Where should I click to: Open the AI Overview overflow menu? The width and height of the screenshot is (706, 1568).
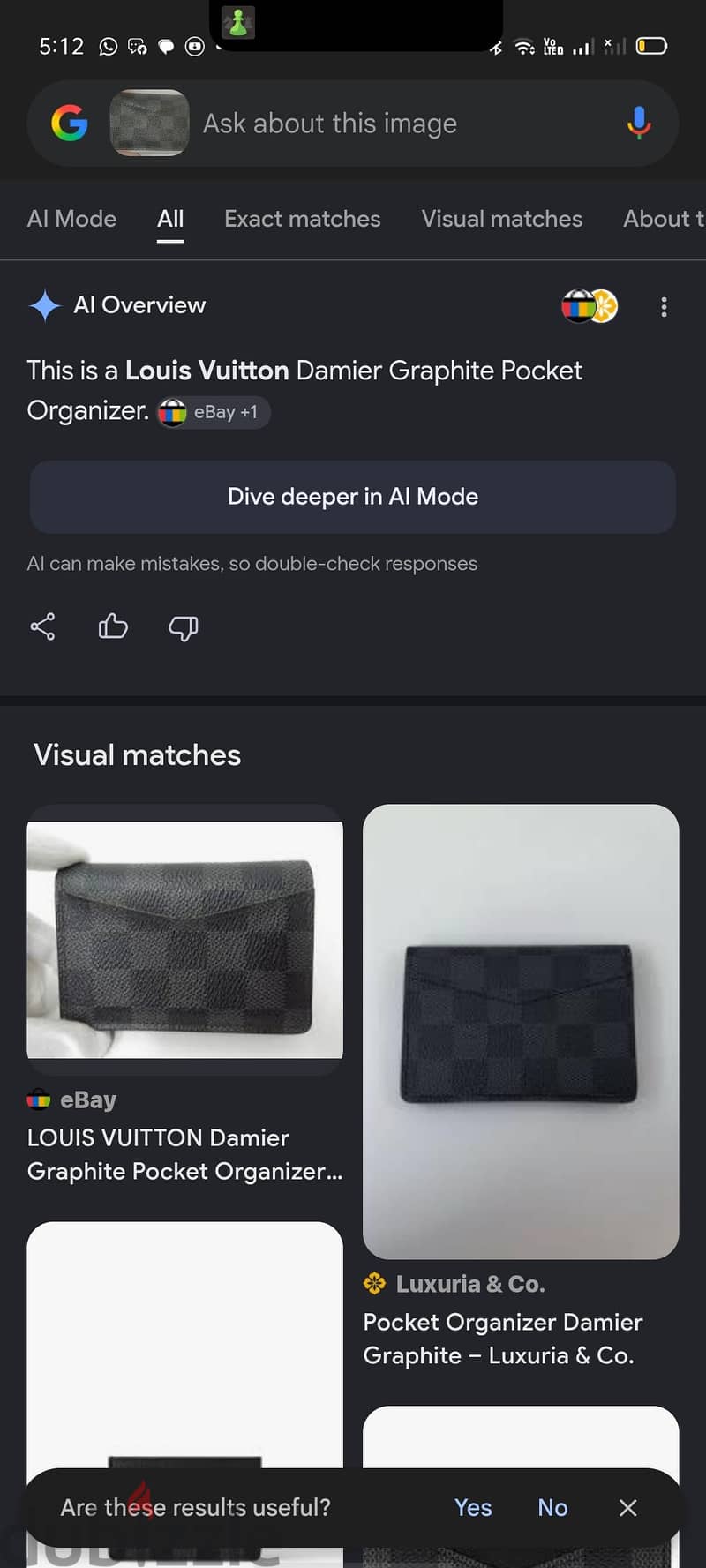(664, 307)
